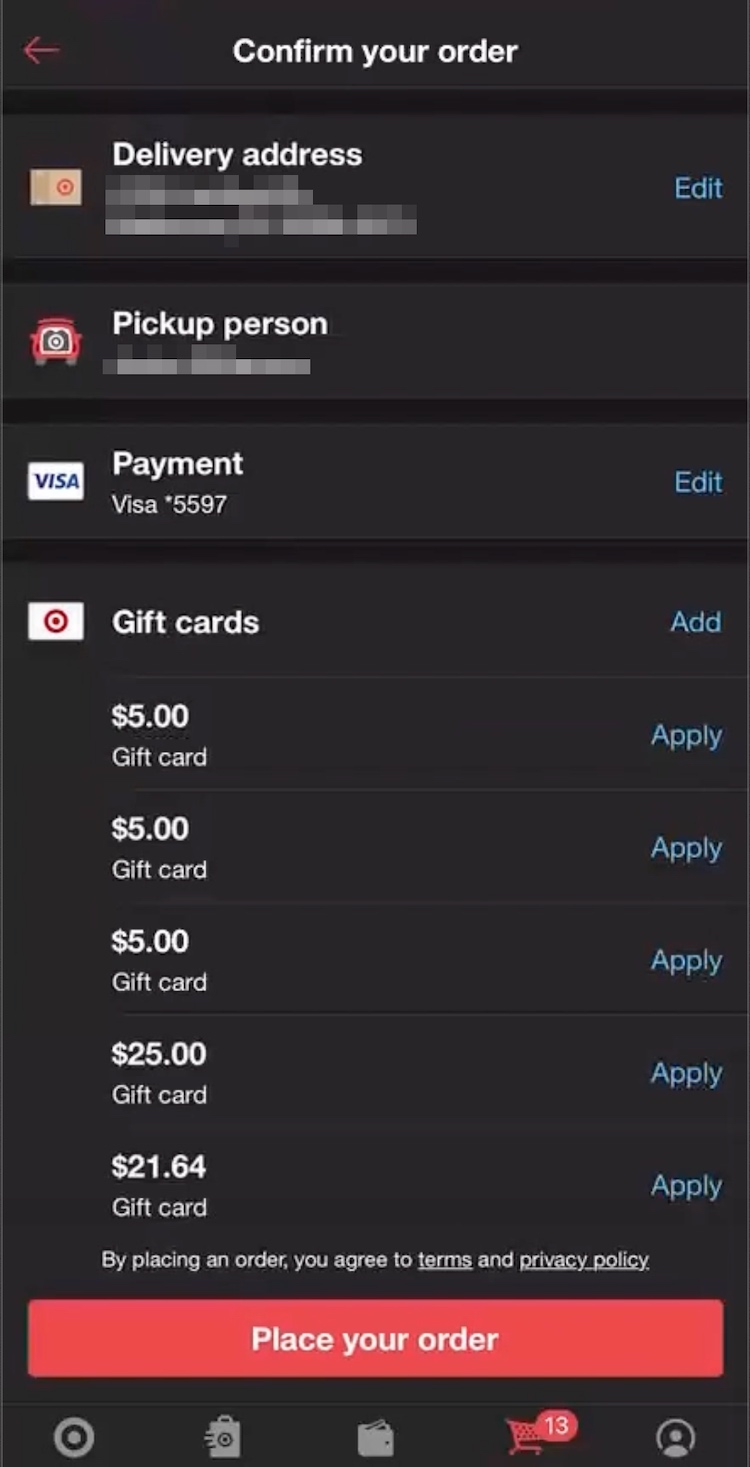Apply the $25.00 gift card

point(686,1073)
